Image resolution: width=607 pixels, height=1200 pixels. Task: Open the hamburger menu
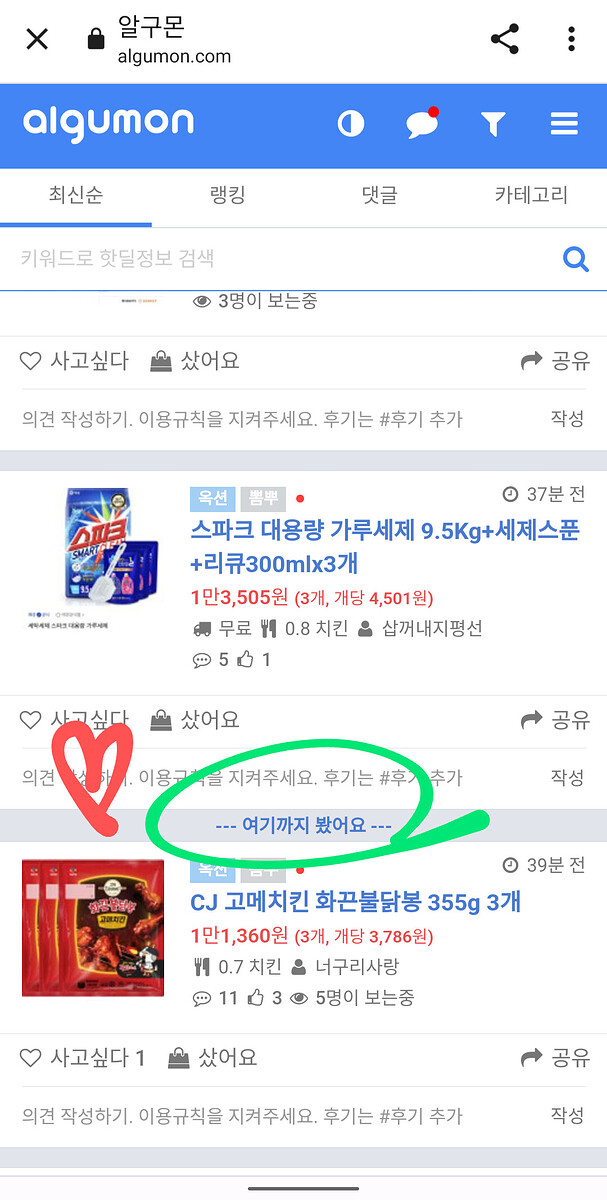point(564,124)
